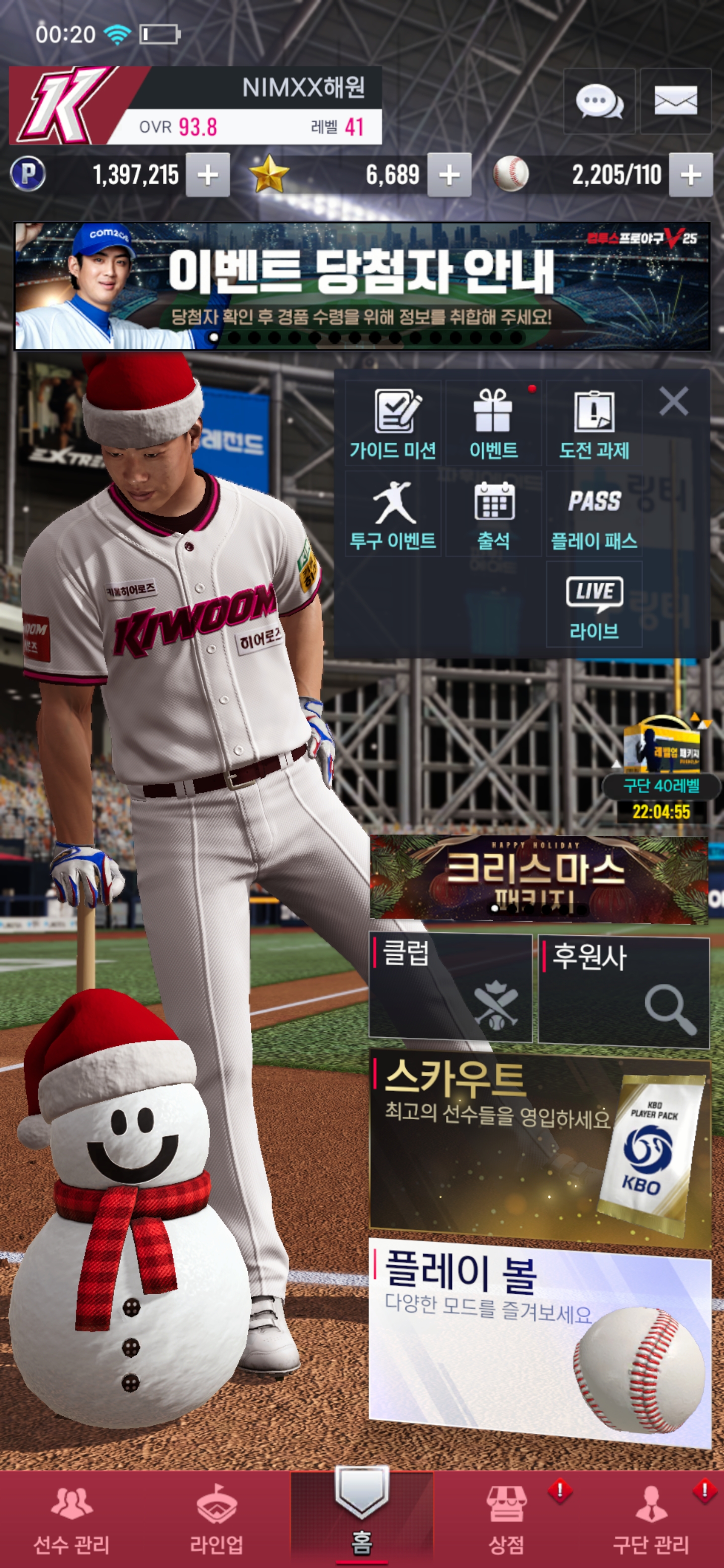724x1568 pixels.
Task: Add more points with the plus button
Action: tap(208, 175)
